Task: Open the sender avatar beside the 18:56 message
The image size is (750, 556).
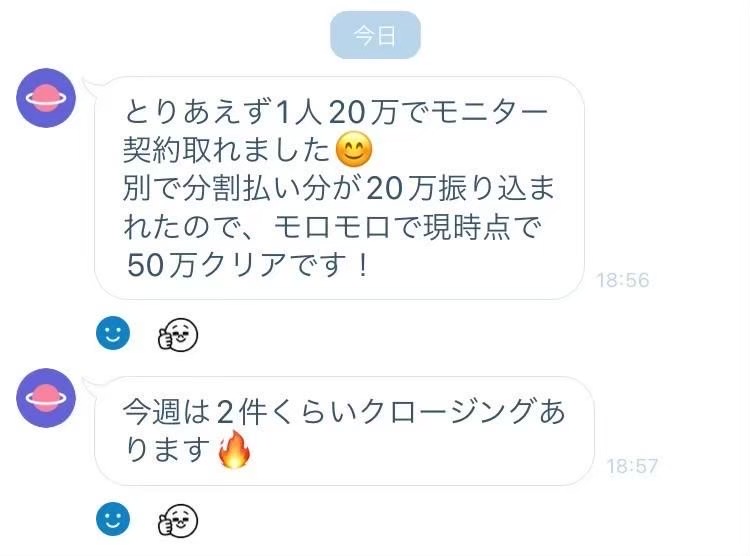Action: pyautogui.click(x=47, y=99)
